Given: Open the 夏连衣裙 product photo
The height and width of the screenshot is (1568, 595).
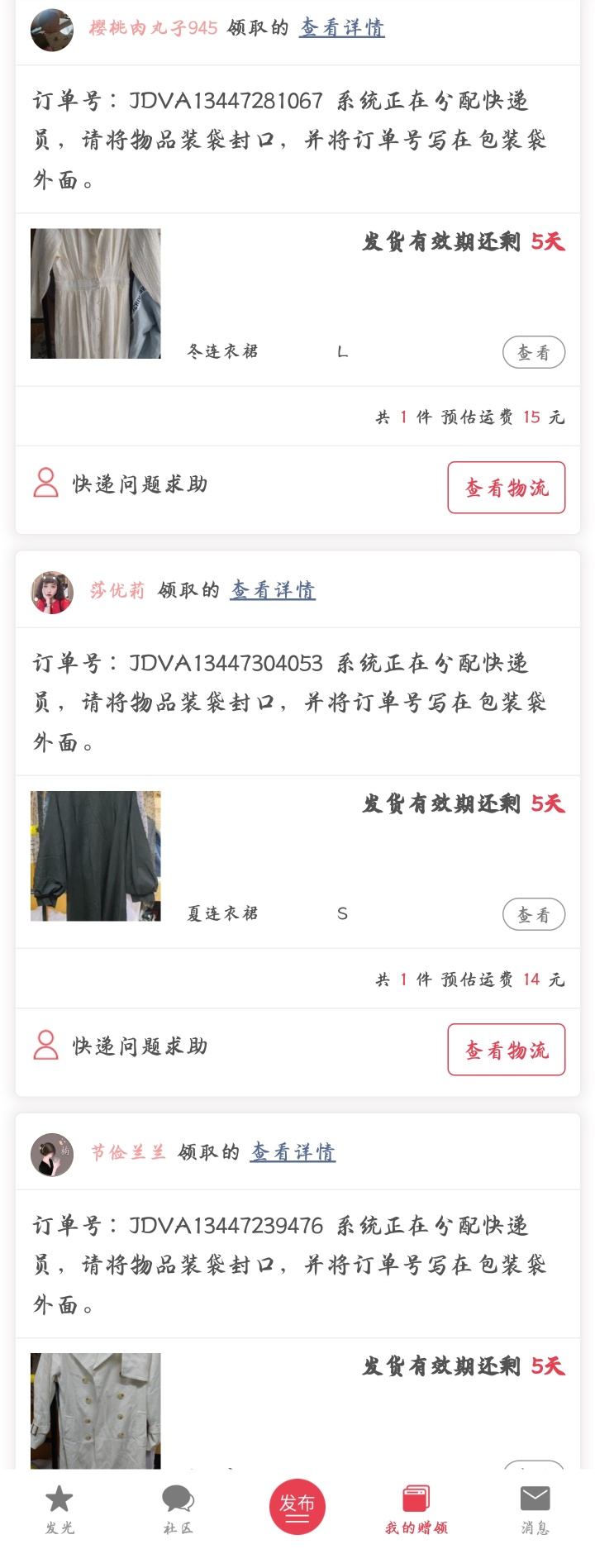Looking at the screenshot, I should tap(96, 855).
